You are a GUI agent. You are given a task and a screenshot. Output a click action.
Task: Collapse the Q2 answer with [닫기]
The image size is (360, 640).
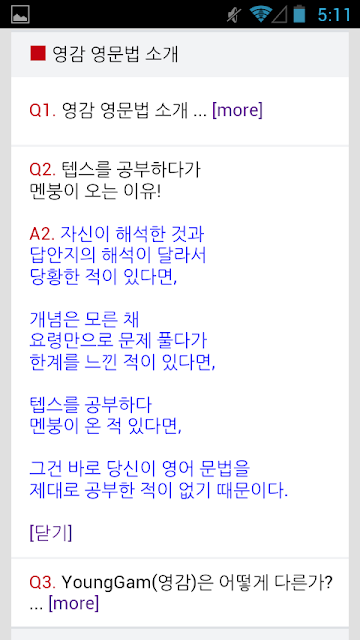[x=51, y=533]
